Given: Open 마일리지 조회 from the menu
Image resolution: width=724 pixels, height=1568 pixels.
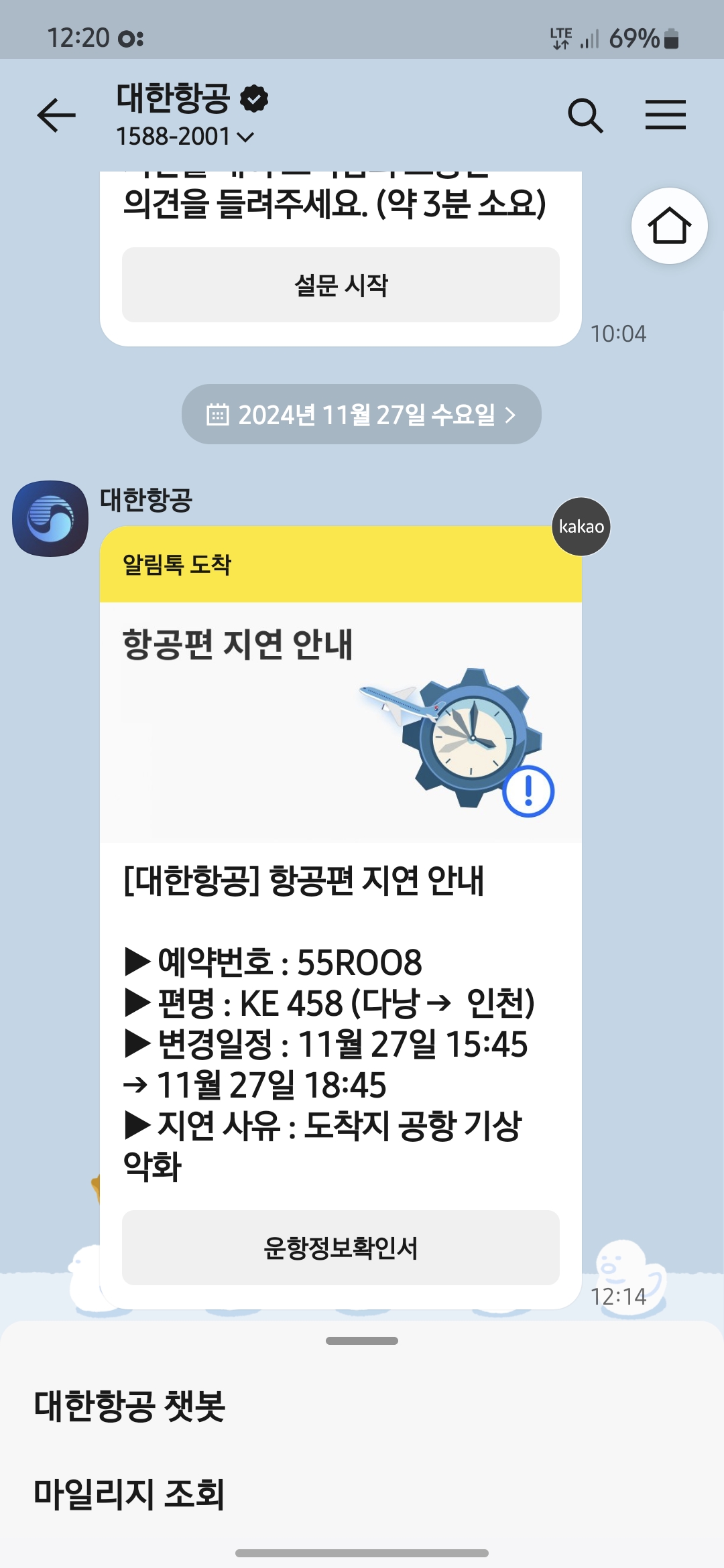Looking at the screenshot, I should pyautogui.click(x=130, y=1494).
